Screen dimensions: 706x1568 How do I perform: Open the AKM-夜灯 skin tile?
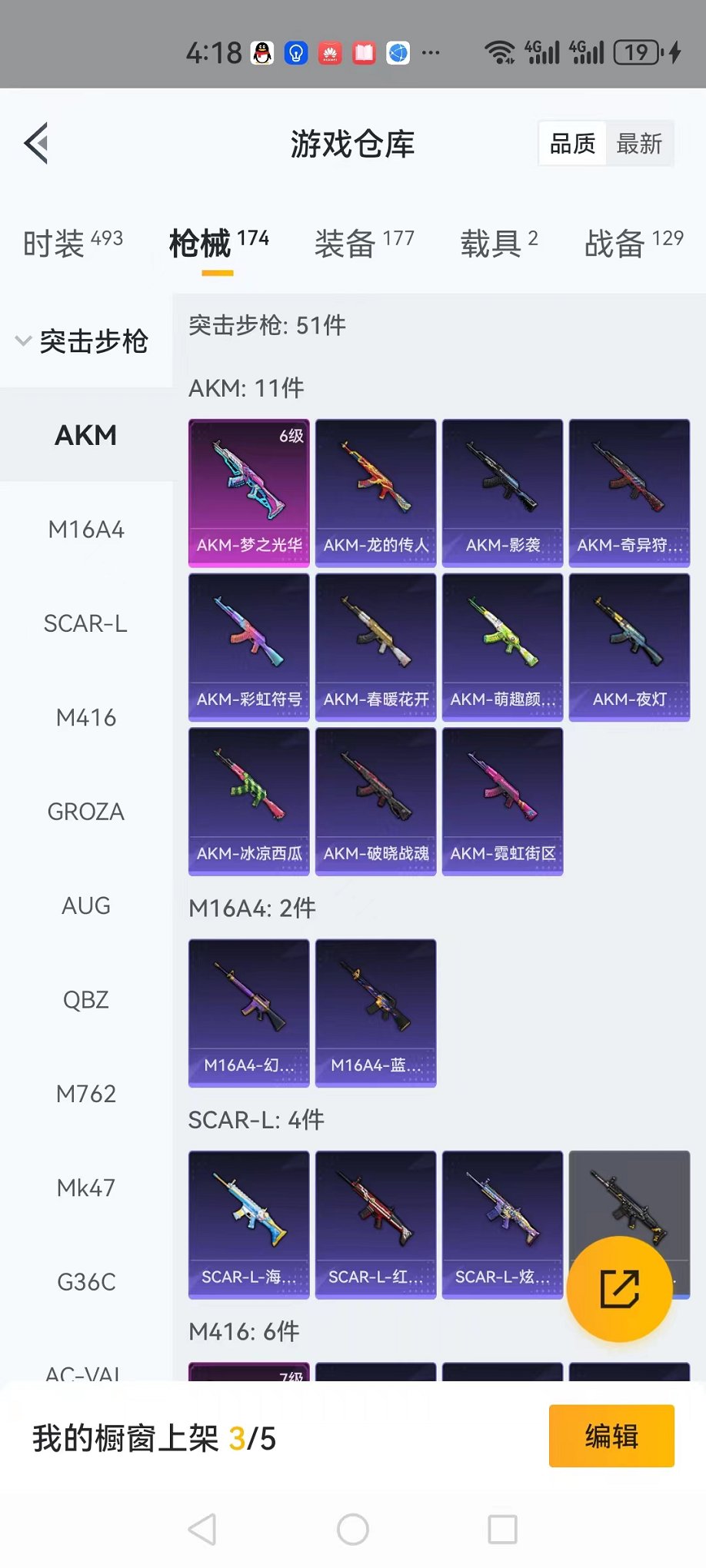(x=629, y=647)
